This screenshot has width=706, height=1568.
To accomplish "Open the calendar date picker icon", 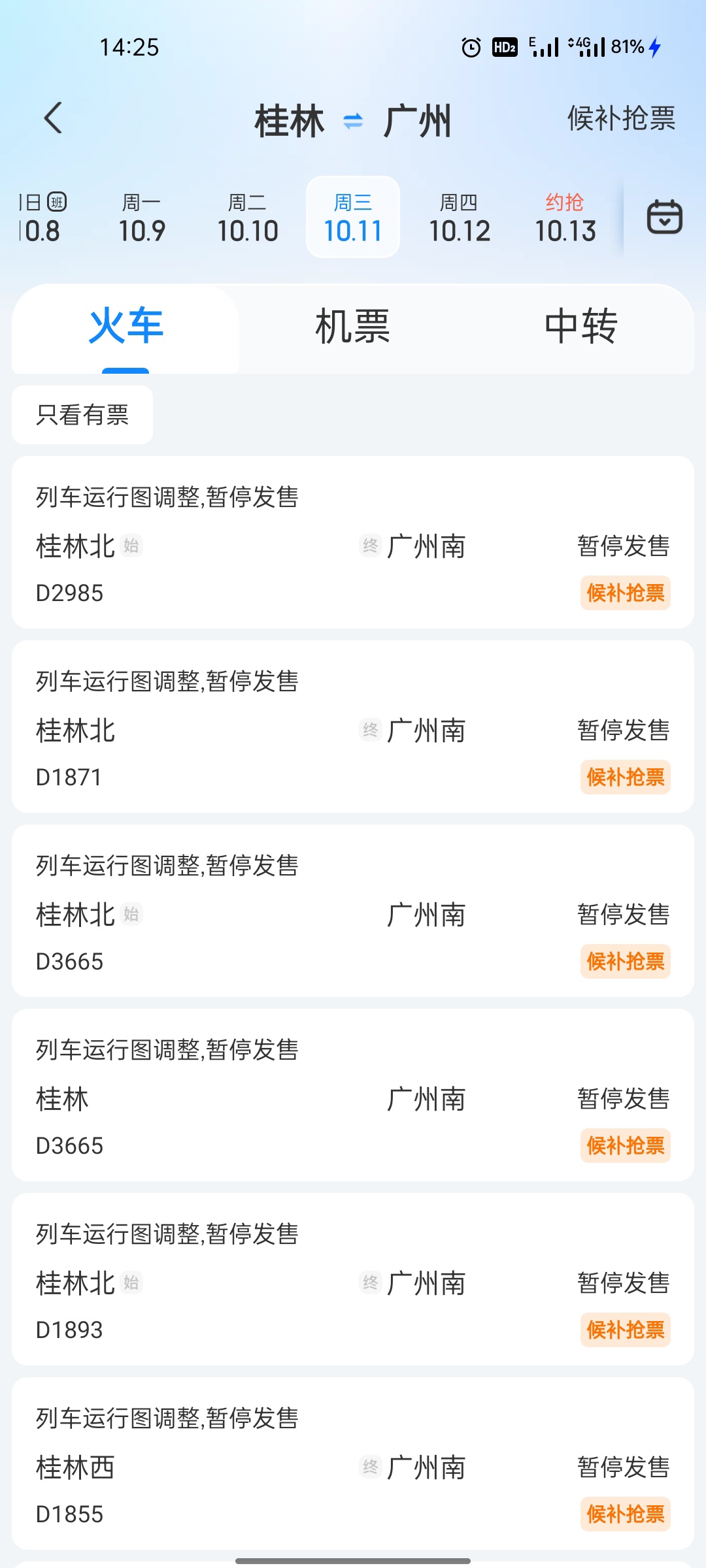I will 664,217.
